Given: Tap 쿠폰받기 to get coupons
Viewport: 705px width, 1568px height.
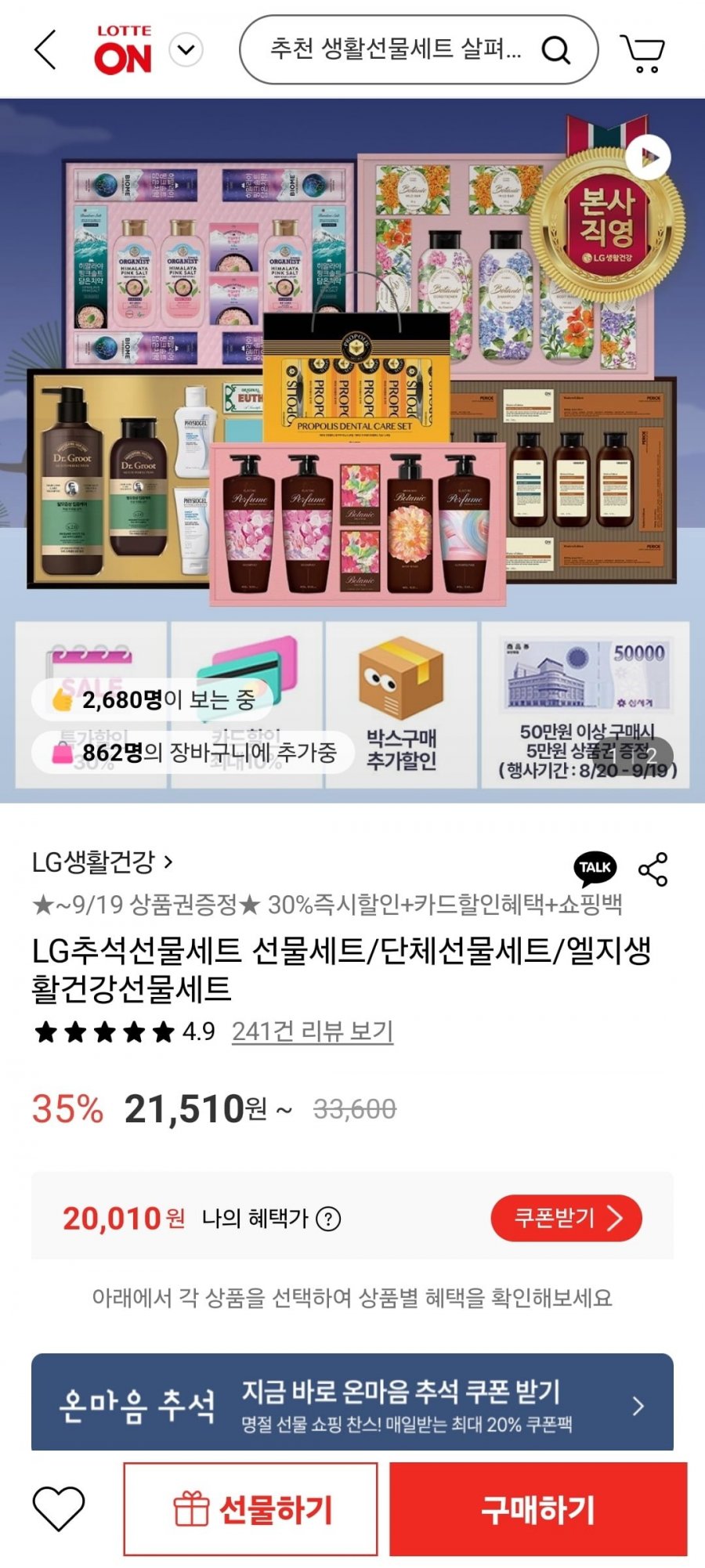Looking at the screenshot, I should click(566, 1218).
